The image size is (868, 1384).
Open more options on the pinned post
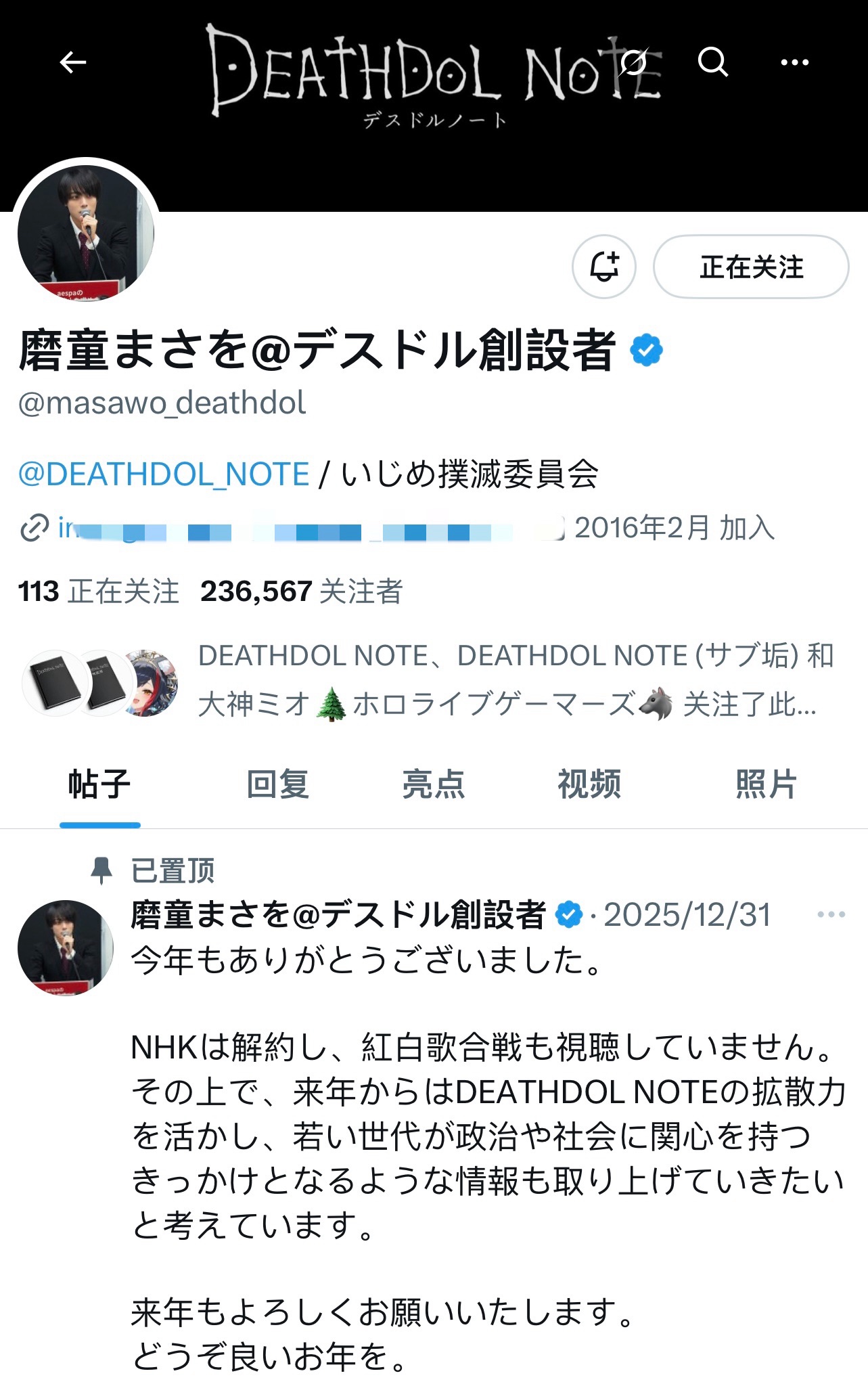(831, 914)
